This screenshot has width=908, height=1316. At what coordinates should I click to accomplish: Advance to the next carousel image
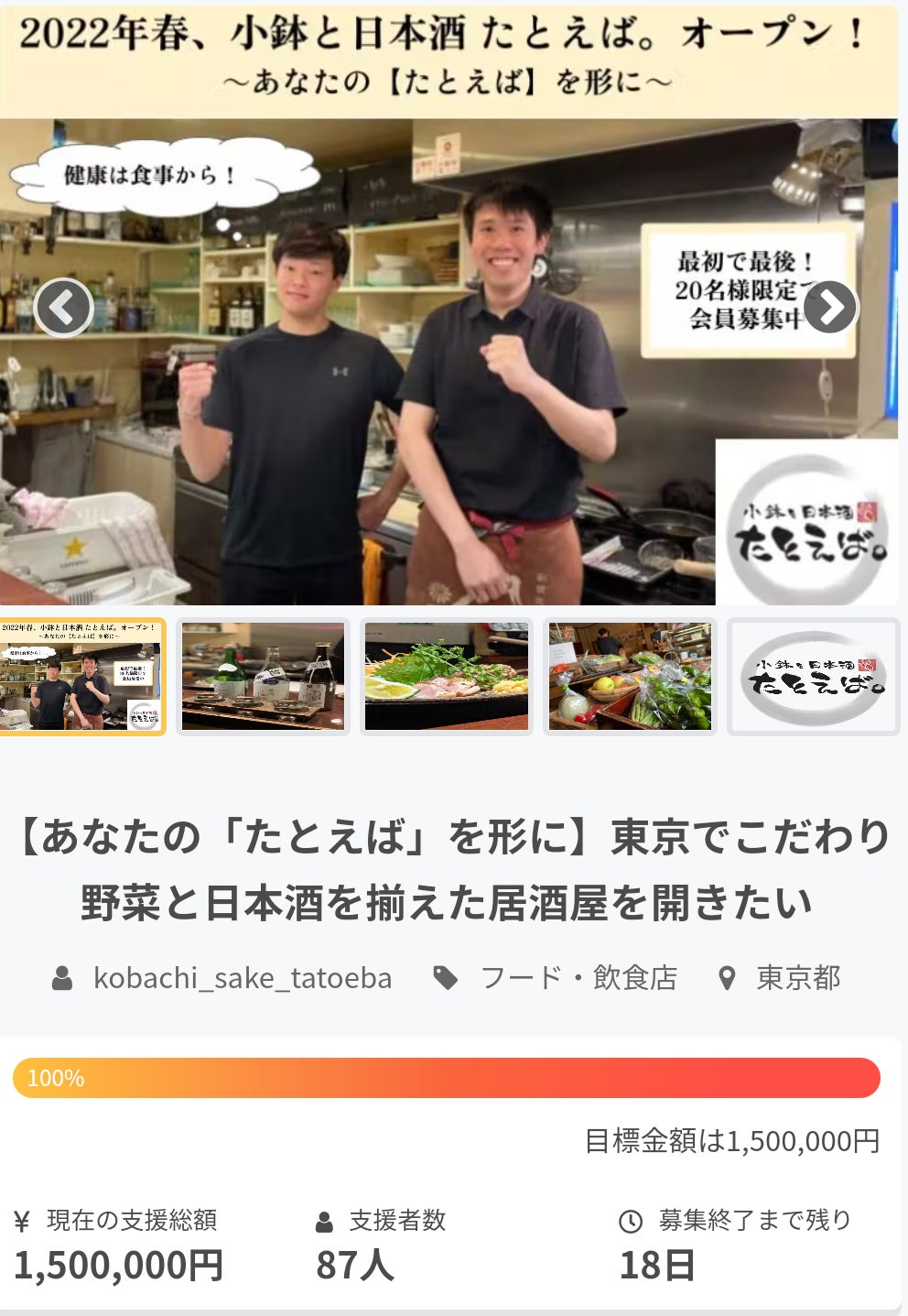click(x=830, y=308)
